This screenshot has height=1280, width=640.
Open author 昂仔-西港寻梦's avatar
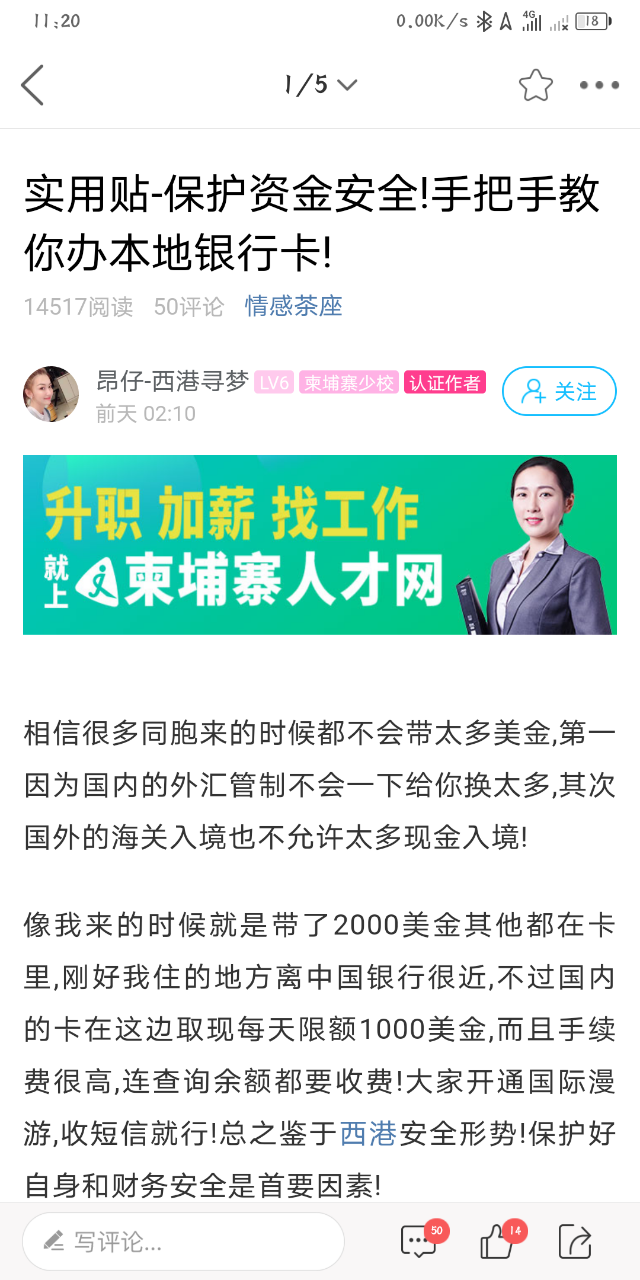pyautogui.click(x=51, y=394)
